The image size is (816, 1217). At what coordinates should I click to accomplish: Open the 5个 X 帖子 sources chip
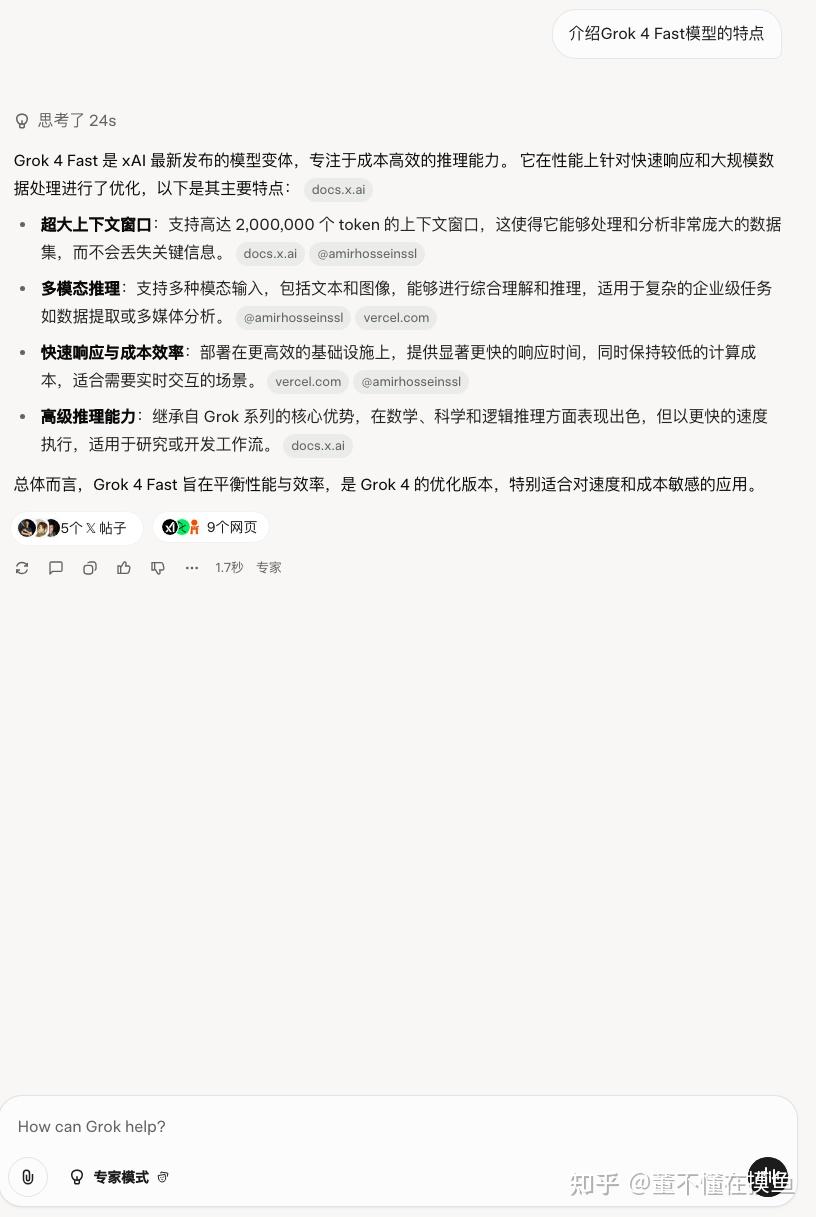click(x=76, y=528)
